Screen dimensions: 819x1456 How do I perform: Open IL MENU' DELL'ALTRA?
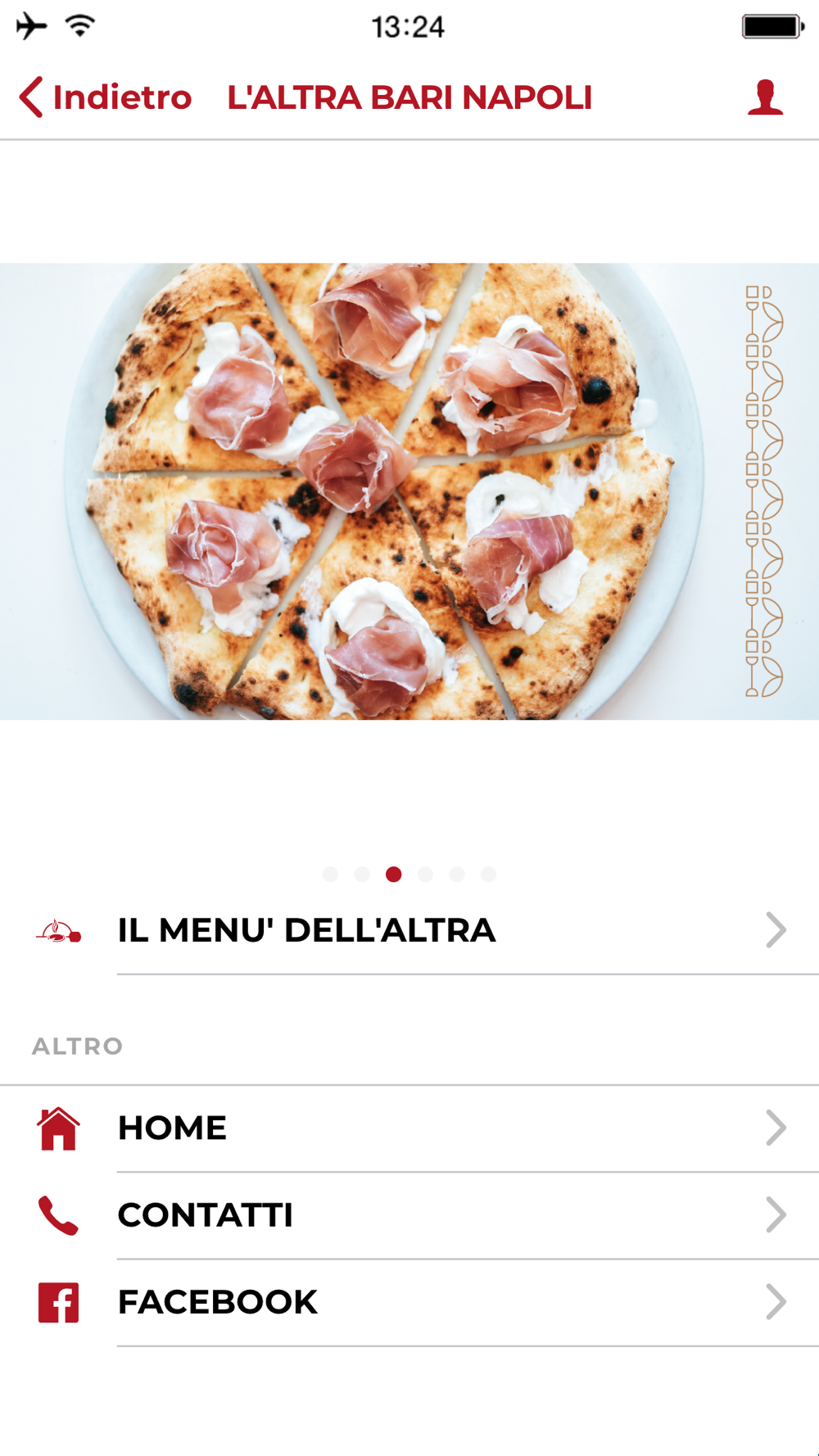point(409,930)
